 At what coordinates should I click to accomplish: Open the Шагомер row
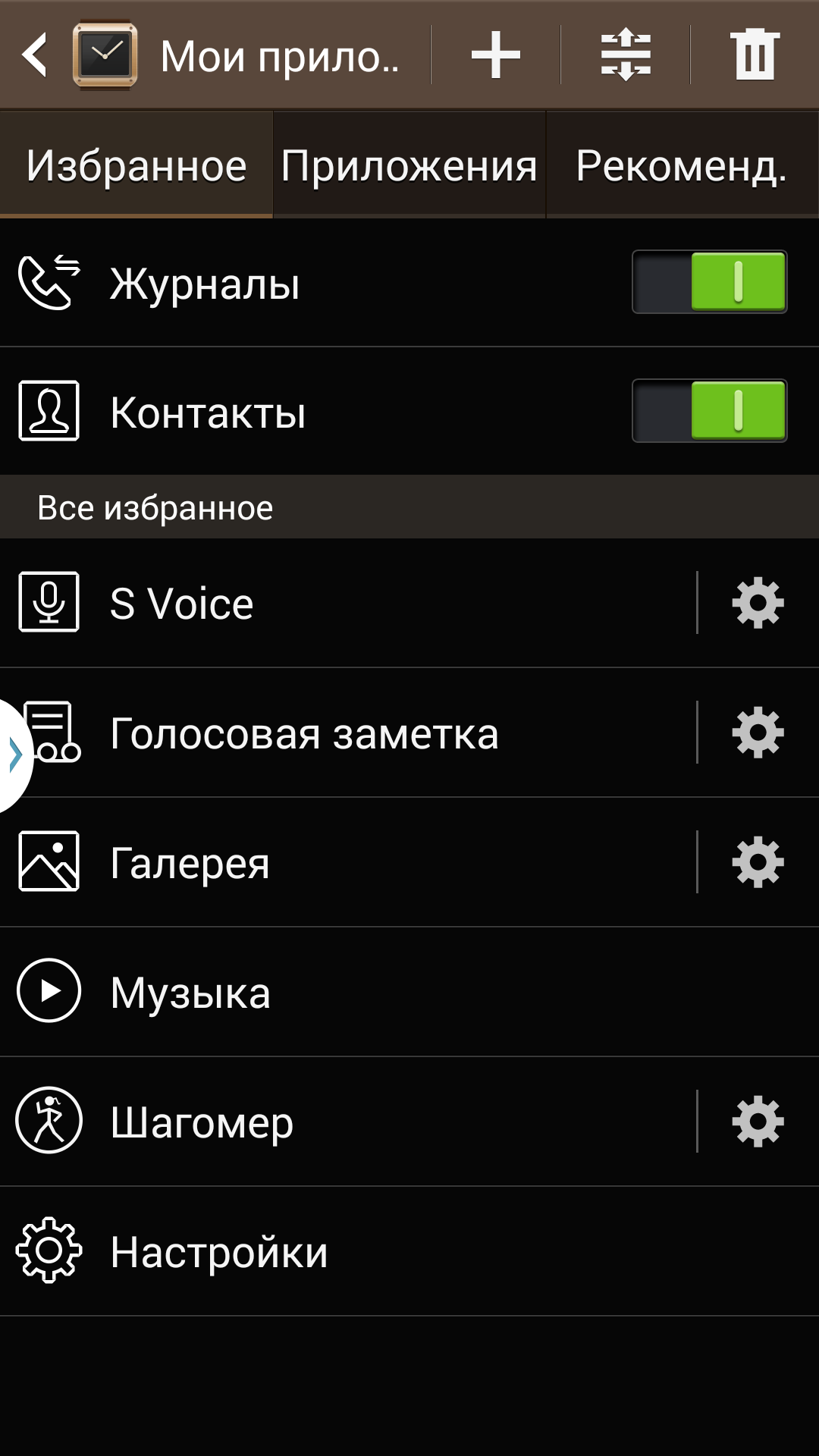(347, 1122)
